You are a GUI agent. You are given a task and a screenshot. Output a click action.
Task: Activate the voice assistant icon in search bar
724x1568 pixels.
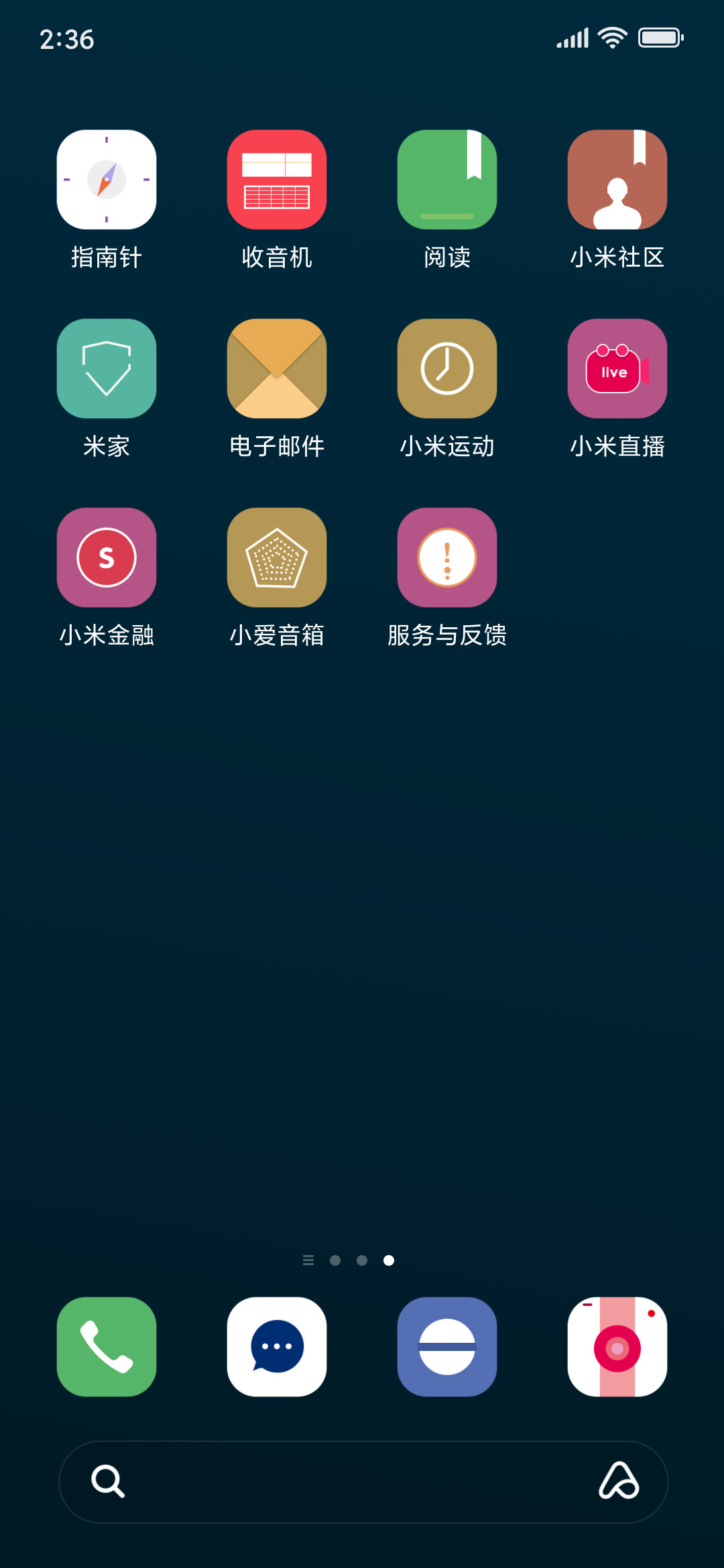tap(619, 1480)
